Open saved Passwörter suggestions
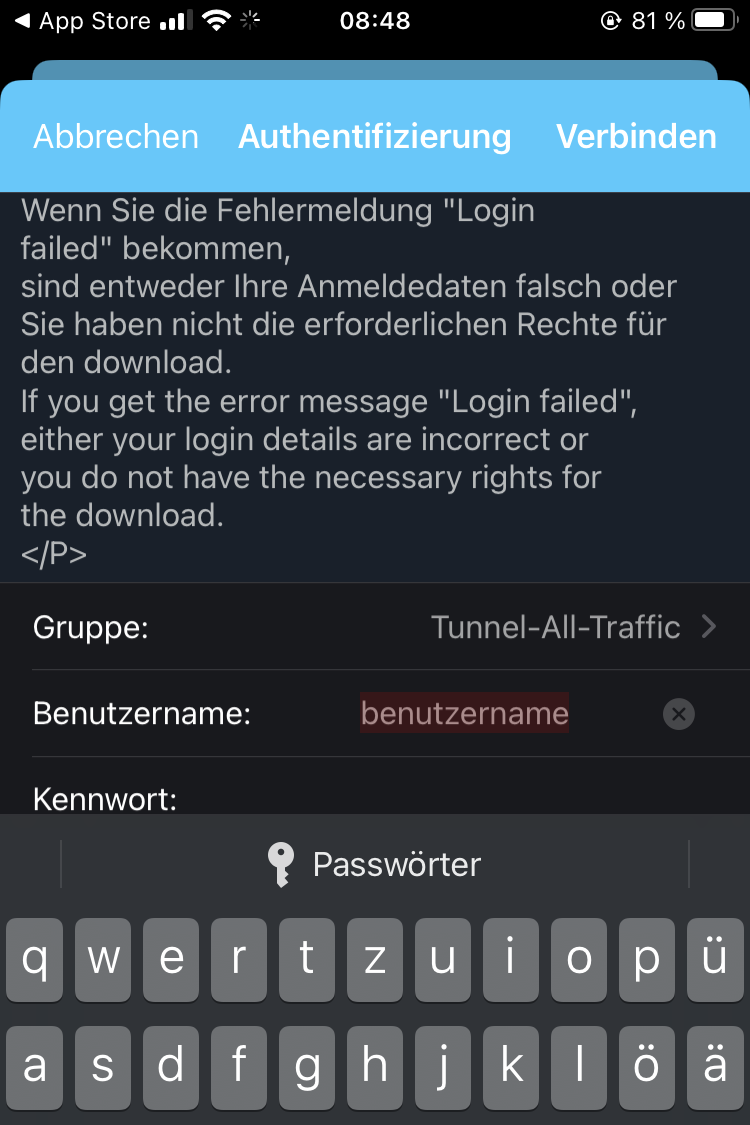 click(x=375, y=864)
